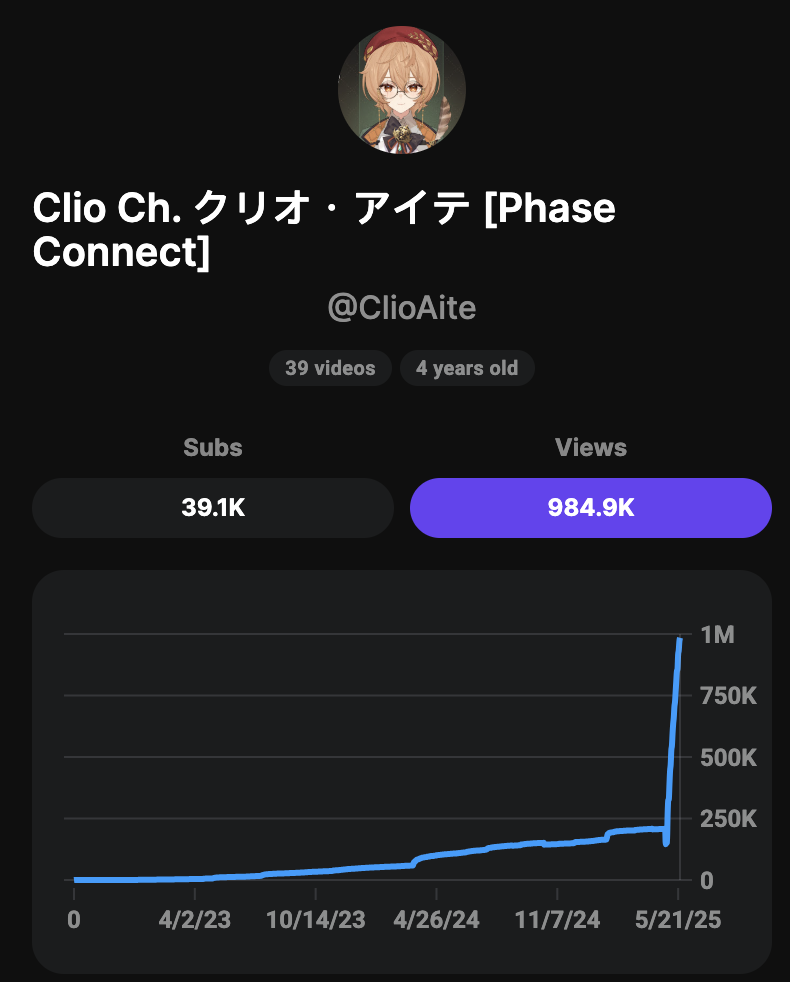Open the @ClioAite channel handle
The image size is (790, 982).
pyautogui.click(x=402, y=308)
